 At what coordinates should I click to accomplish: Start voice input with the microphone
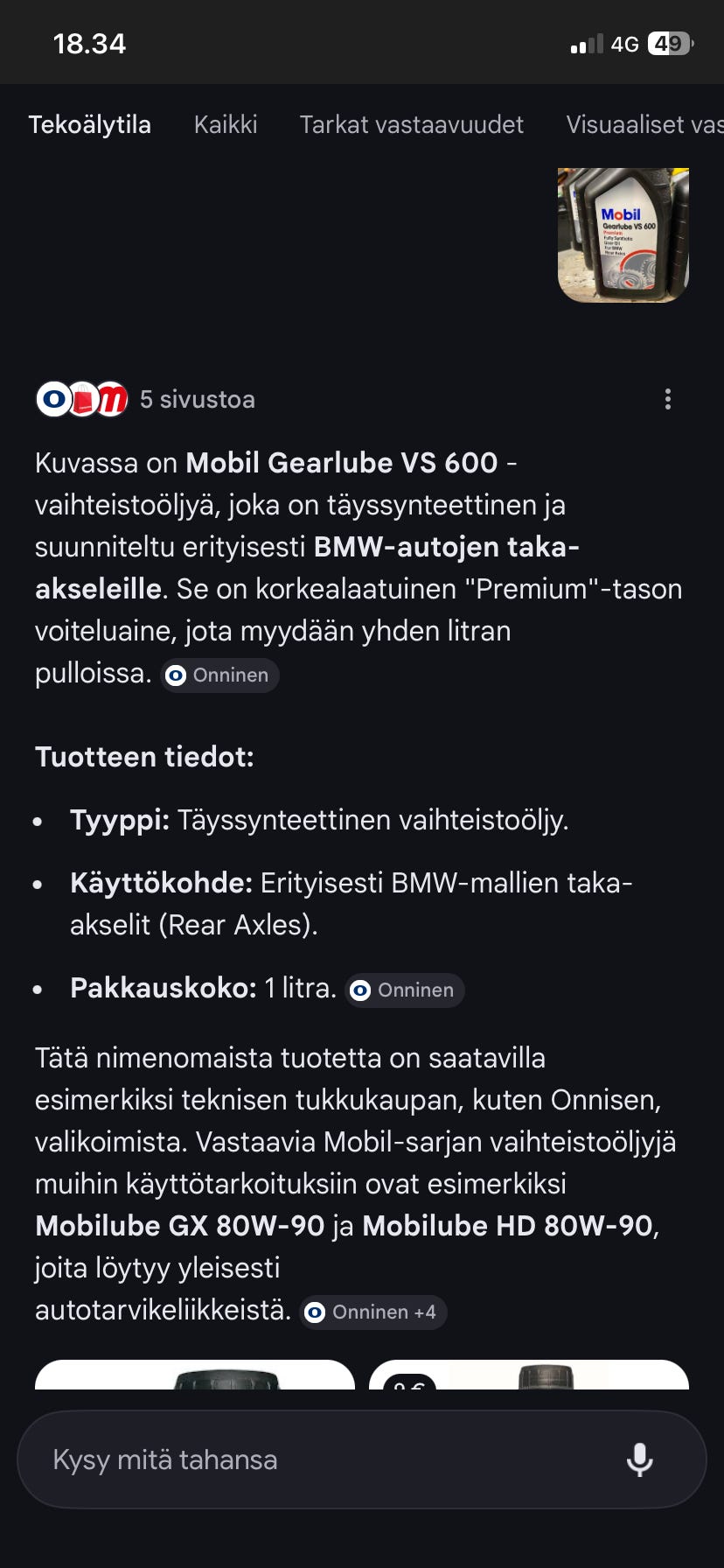coord(640,1459)
